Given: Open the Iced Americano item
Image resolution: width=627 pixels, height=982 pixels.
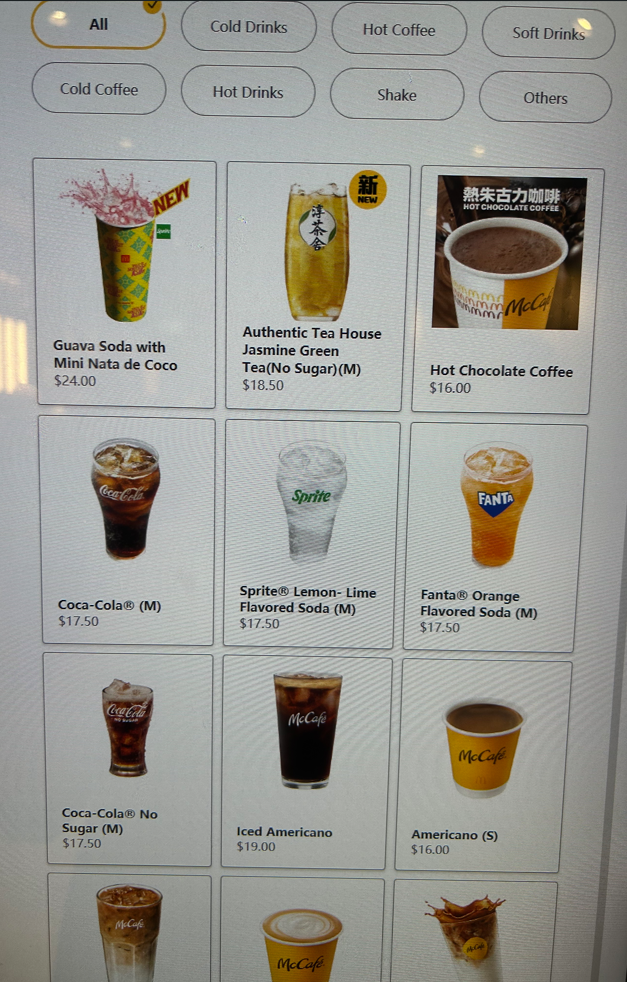Looking at the screenshot, I should (x=306, y=762).
